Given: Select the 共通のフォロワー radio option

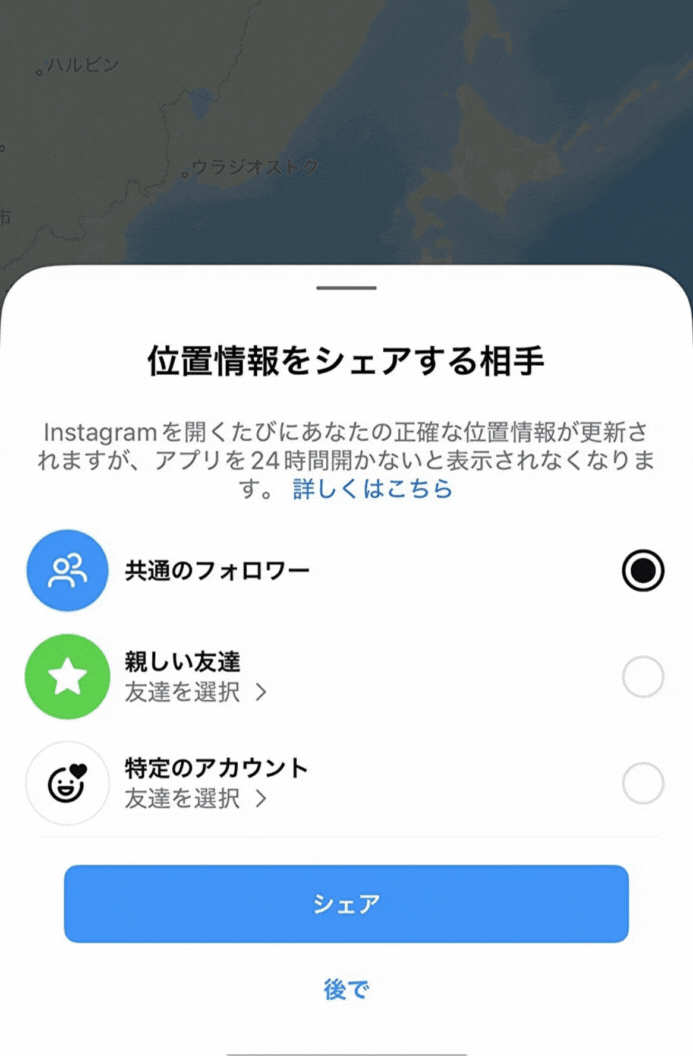Looking at the screenshot, I should [x=642, y=571].
